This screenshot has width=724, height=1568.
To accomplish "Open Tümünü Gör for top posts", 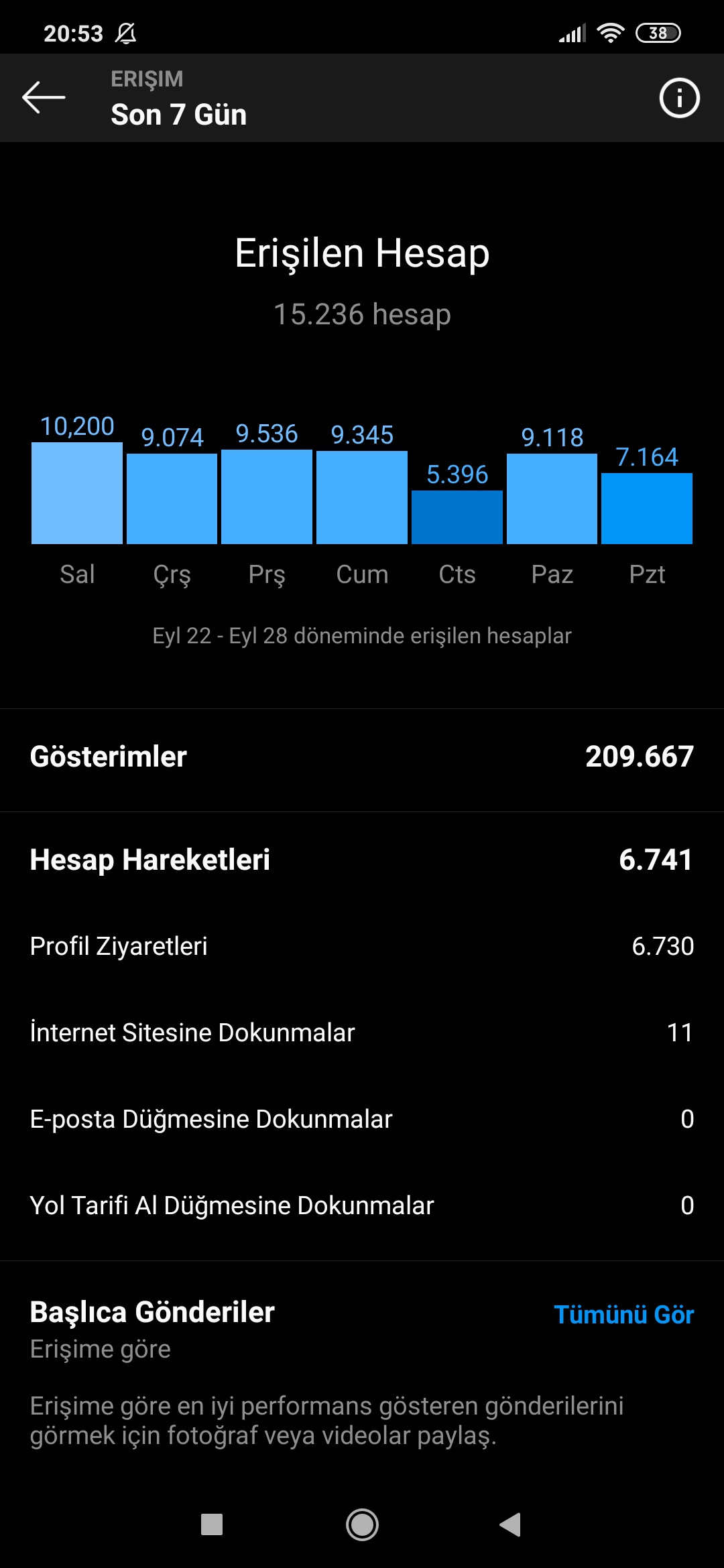I will (623, 1315).
